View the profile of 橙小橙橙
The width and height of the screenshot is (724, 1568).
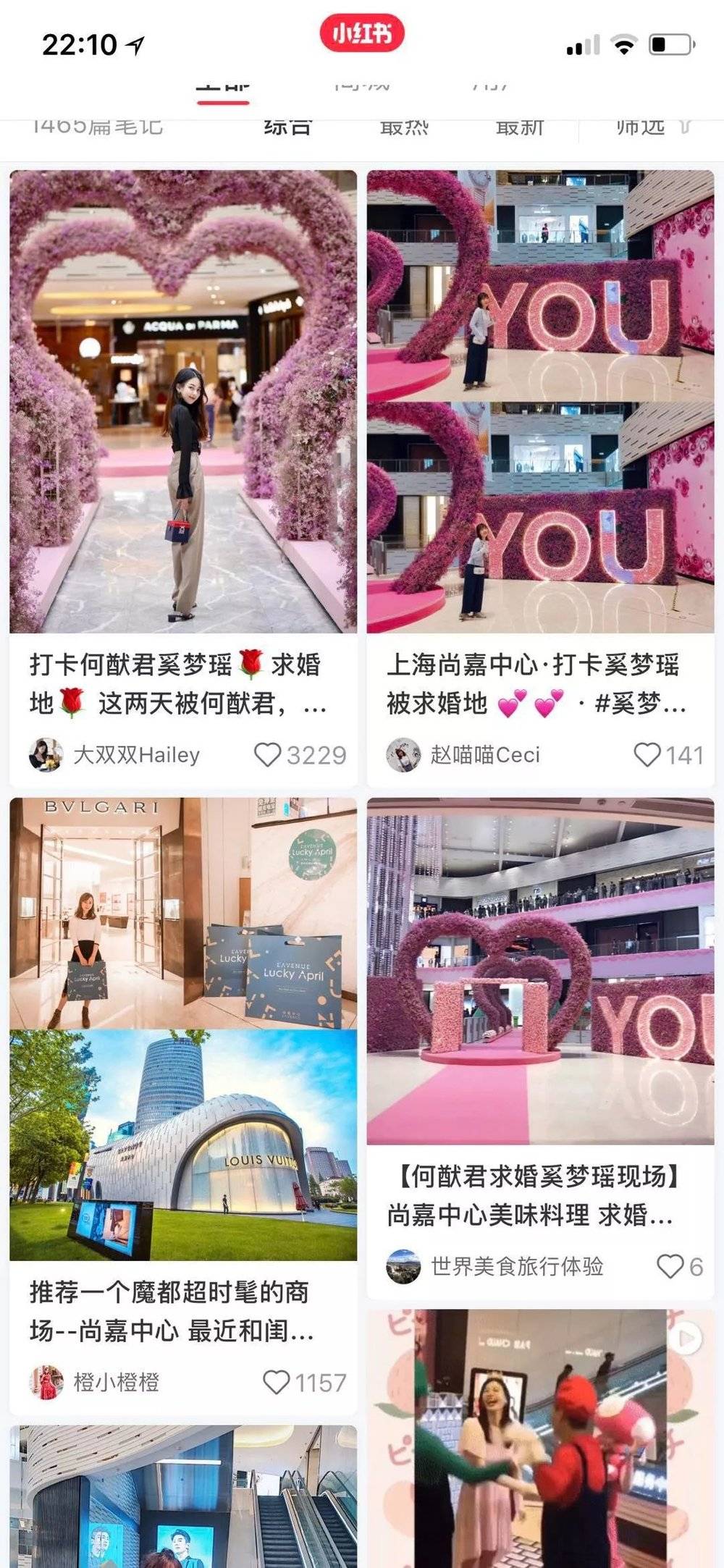point(46,1382)
